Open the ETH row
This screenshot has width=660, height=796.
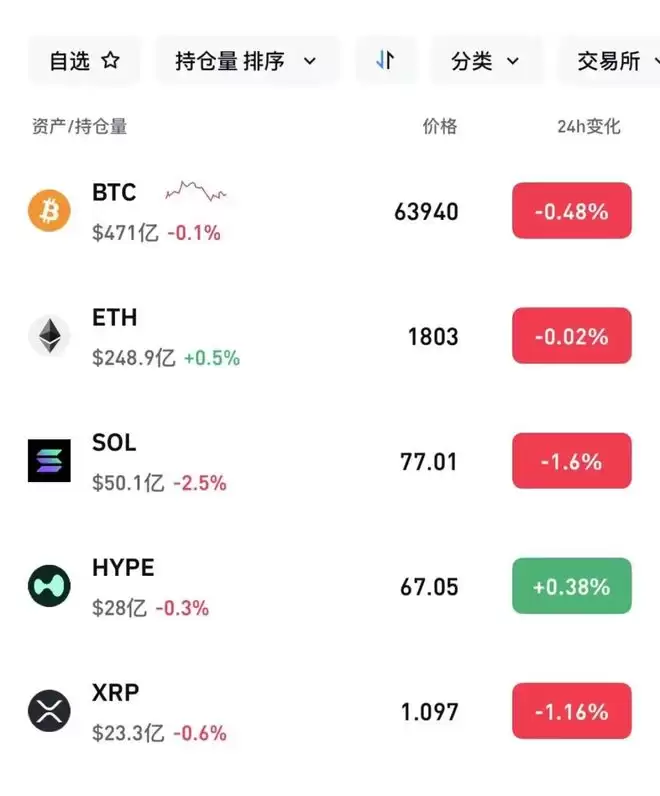coord(330,336)
